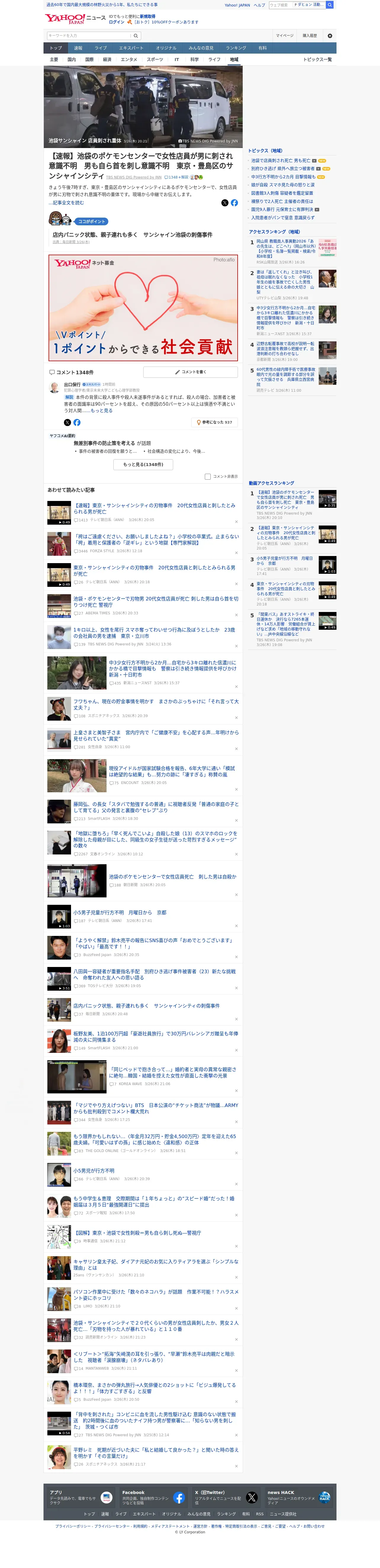Open …記事全文を読む link
This screenshot has height=1568, width=380.
tap(66, 203)
